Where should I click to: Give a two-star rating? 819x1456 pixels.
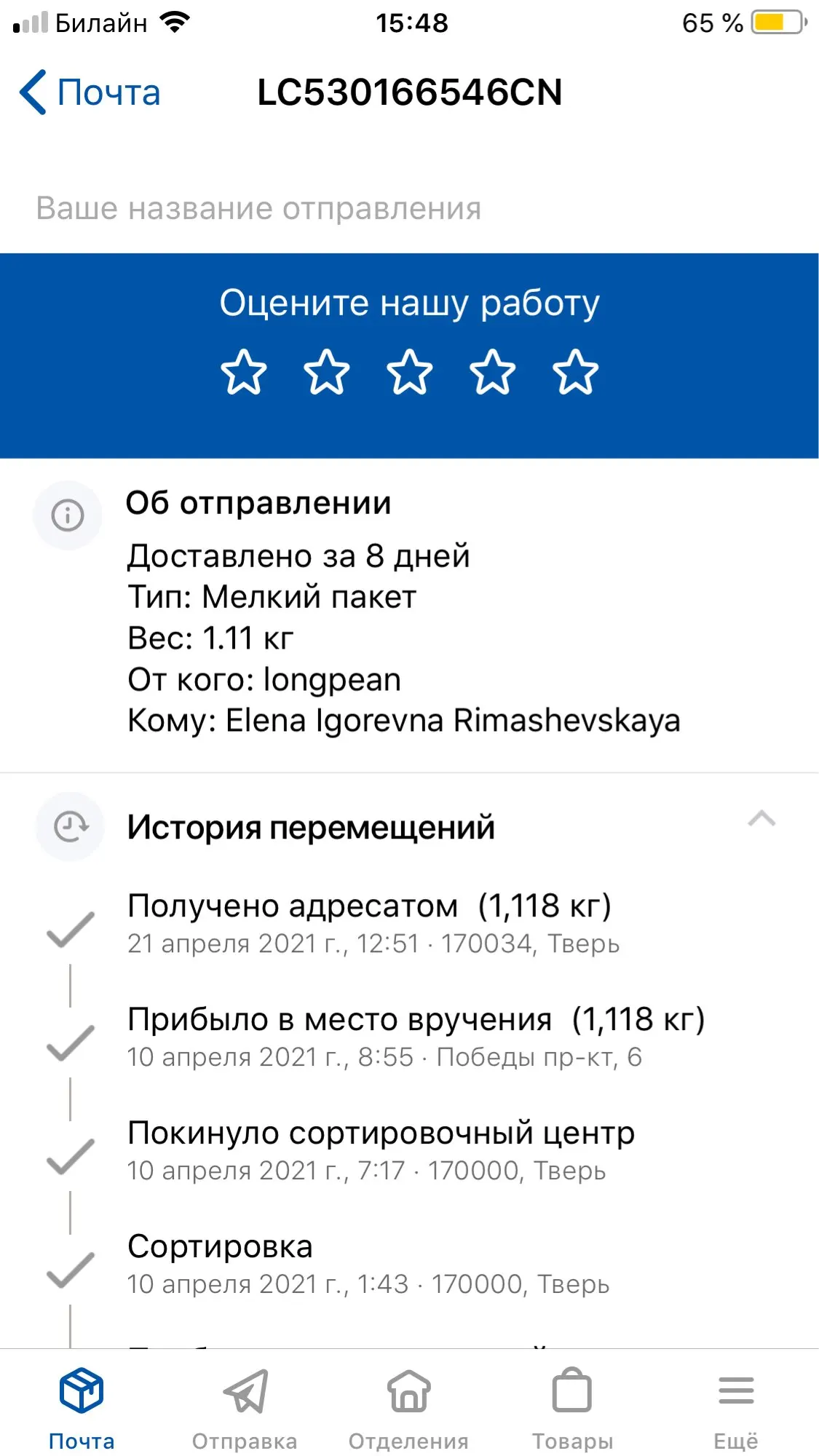point(327,372)
